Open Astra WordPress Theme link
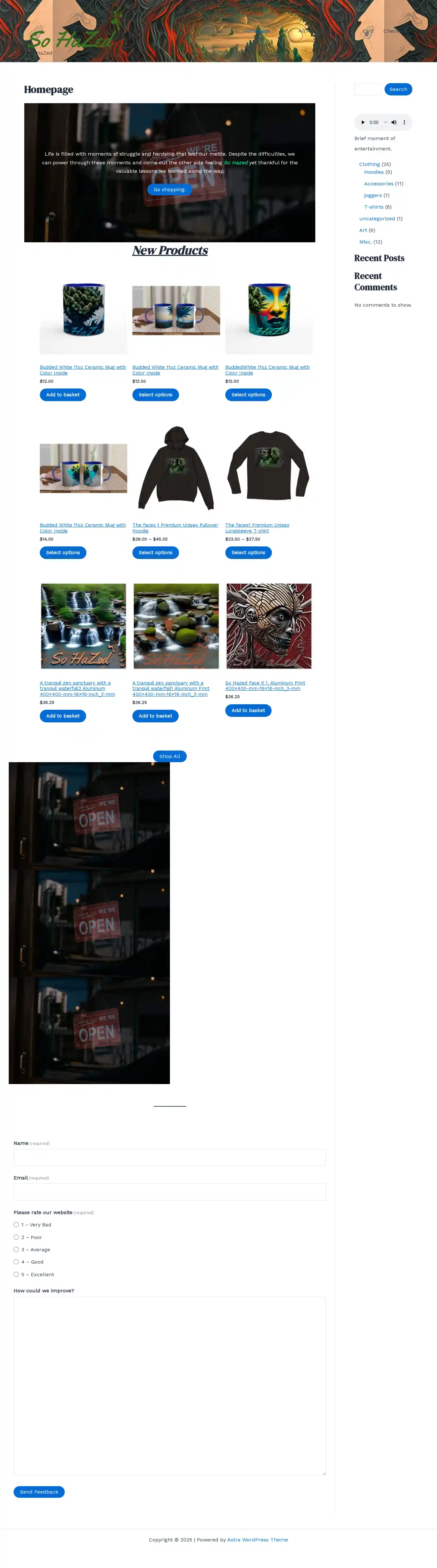The image size is (437, 1568). (257, 1540)
